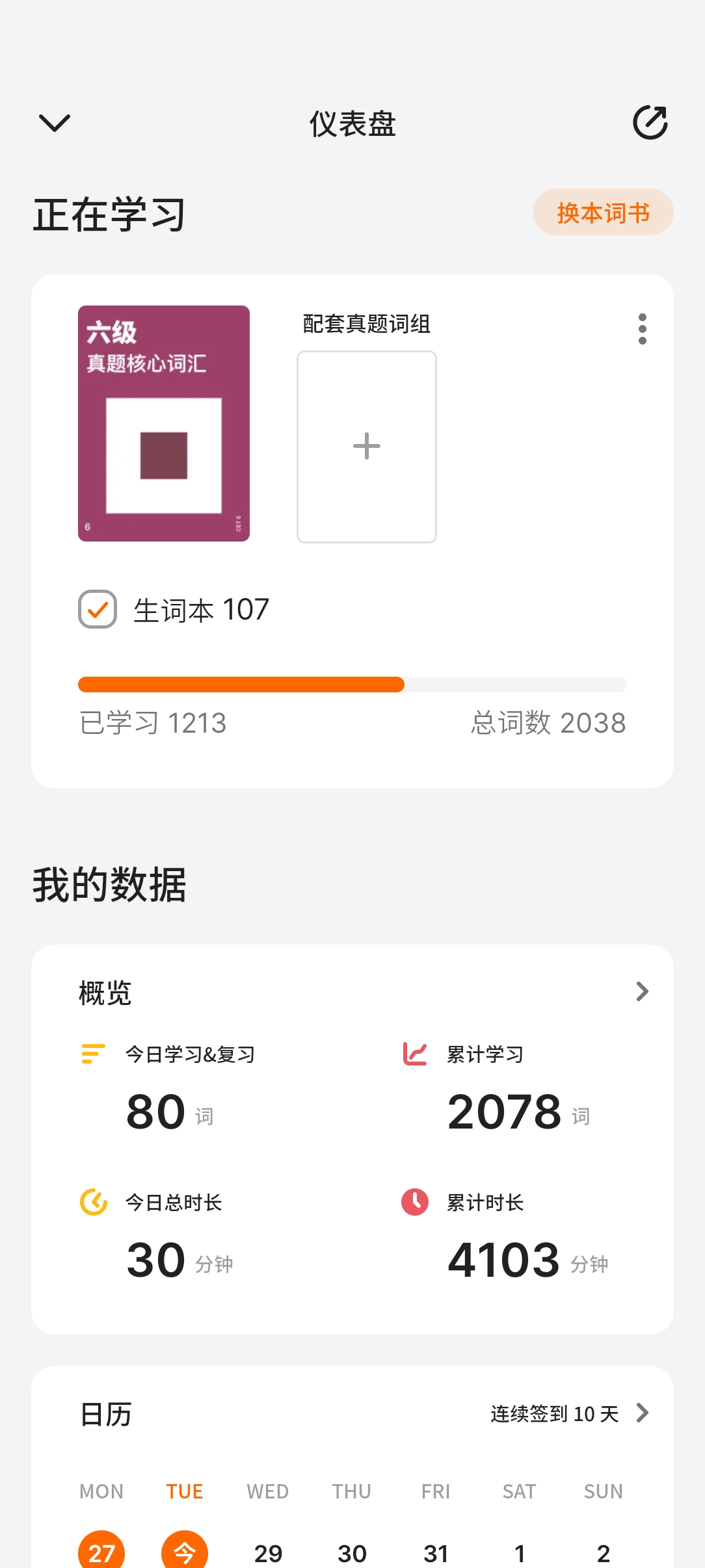Expand the 概览 overview details
Screen dimensions: 705x1568
click(x=642, y=991)
